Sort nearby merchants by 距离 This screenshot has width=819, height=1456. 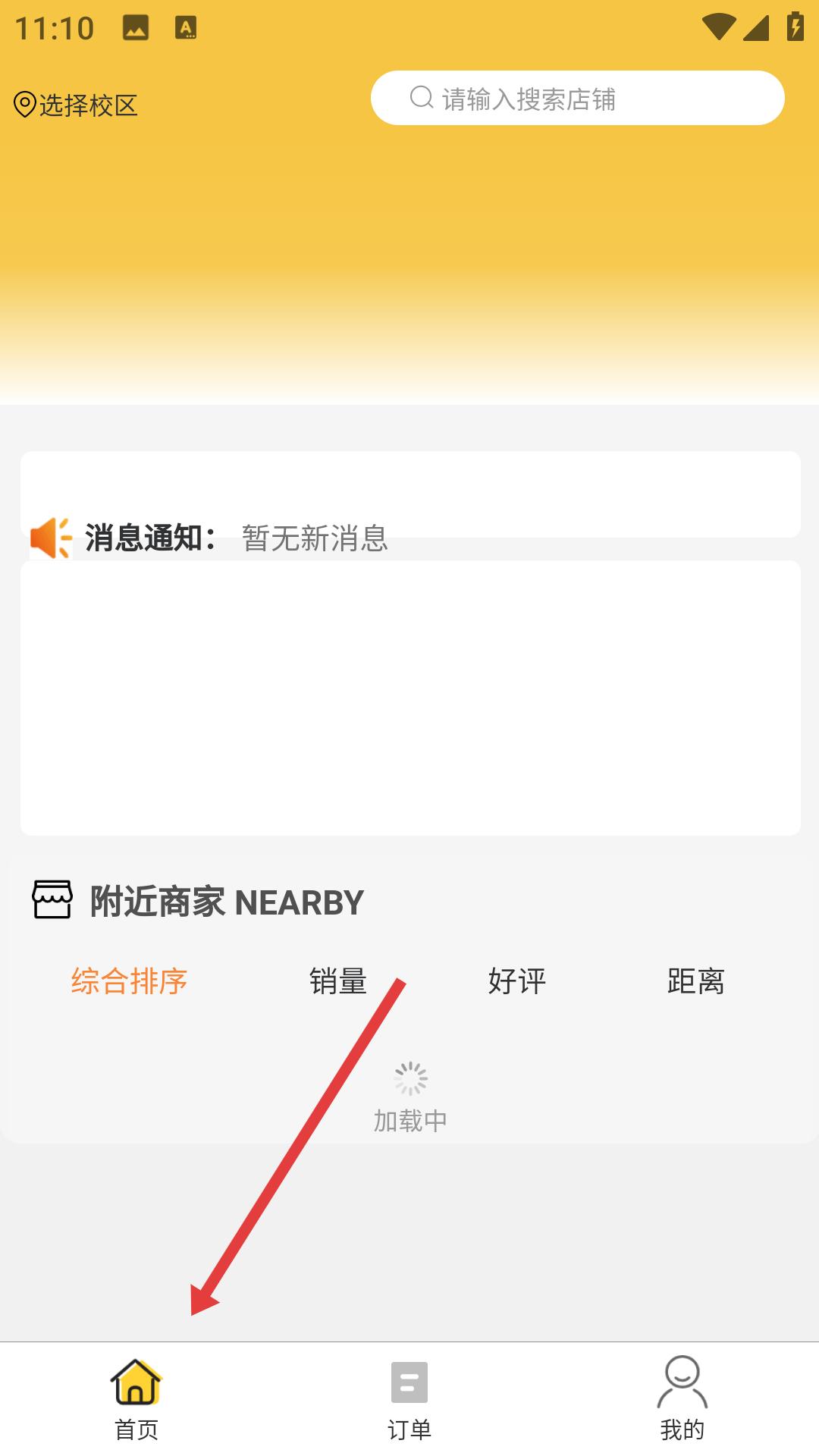click(x=695, y=981)
